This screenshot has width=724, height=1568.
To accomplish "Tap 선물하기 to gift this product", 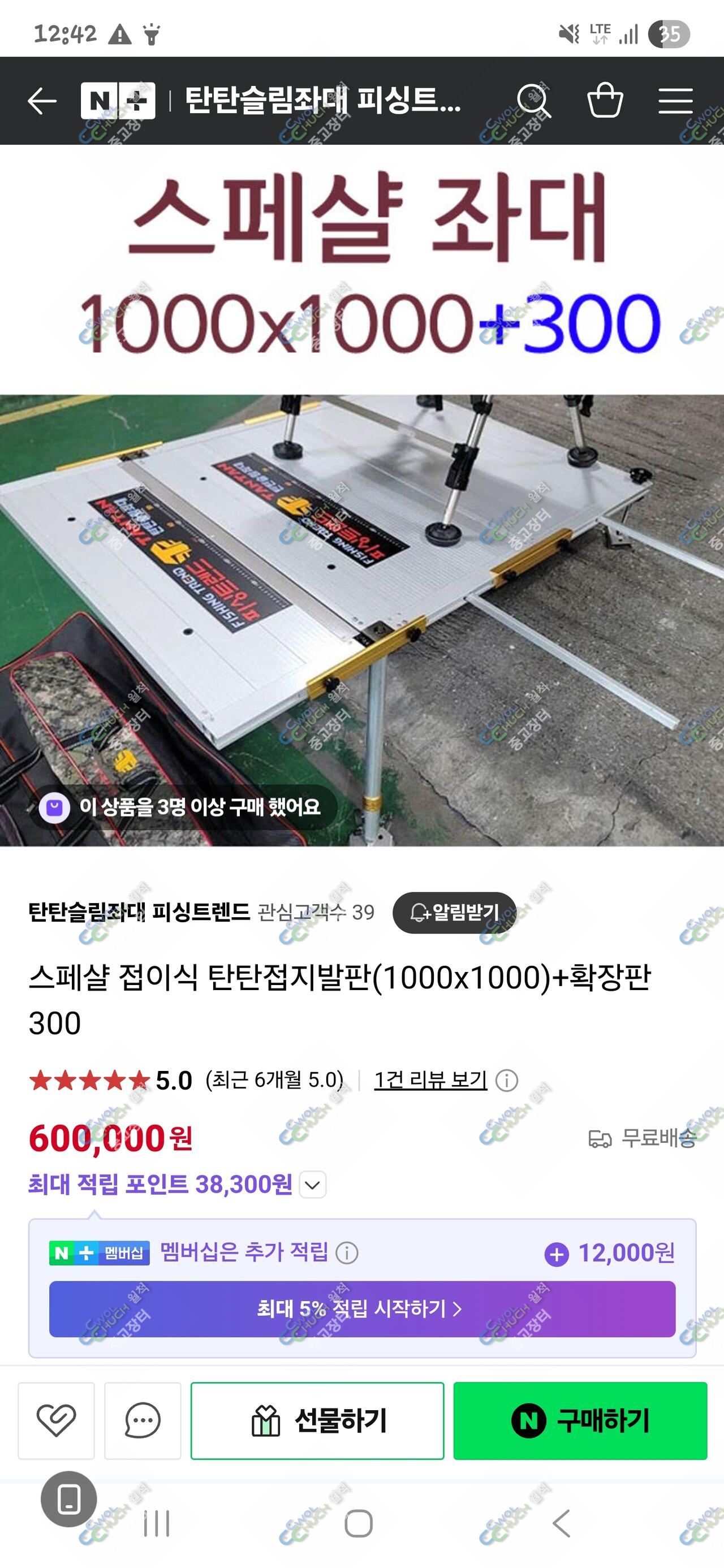I will point(317,1420).
